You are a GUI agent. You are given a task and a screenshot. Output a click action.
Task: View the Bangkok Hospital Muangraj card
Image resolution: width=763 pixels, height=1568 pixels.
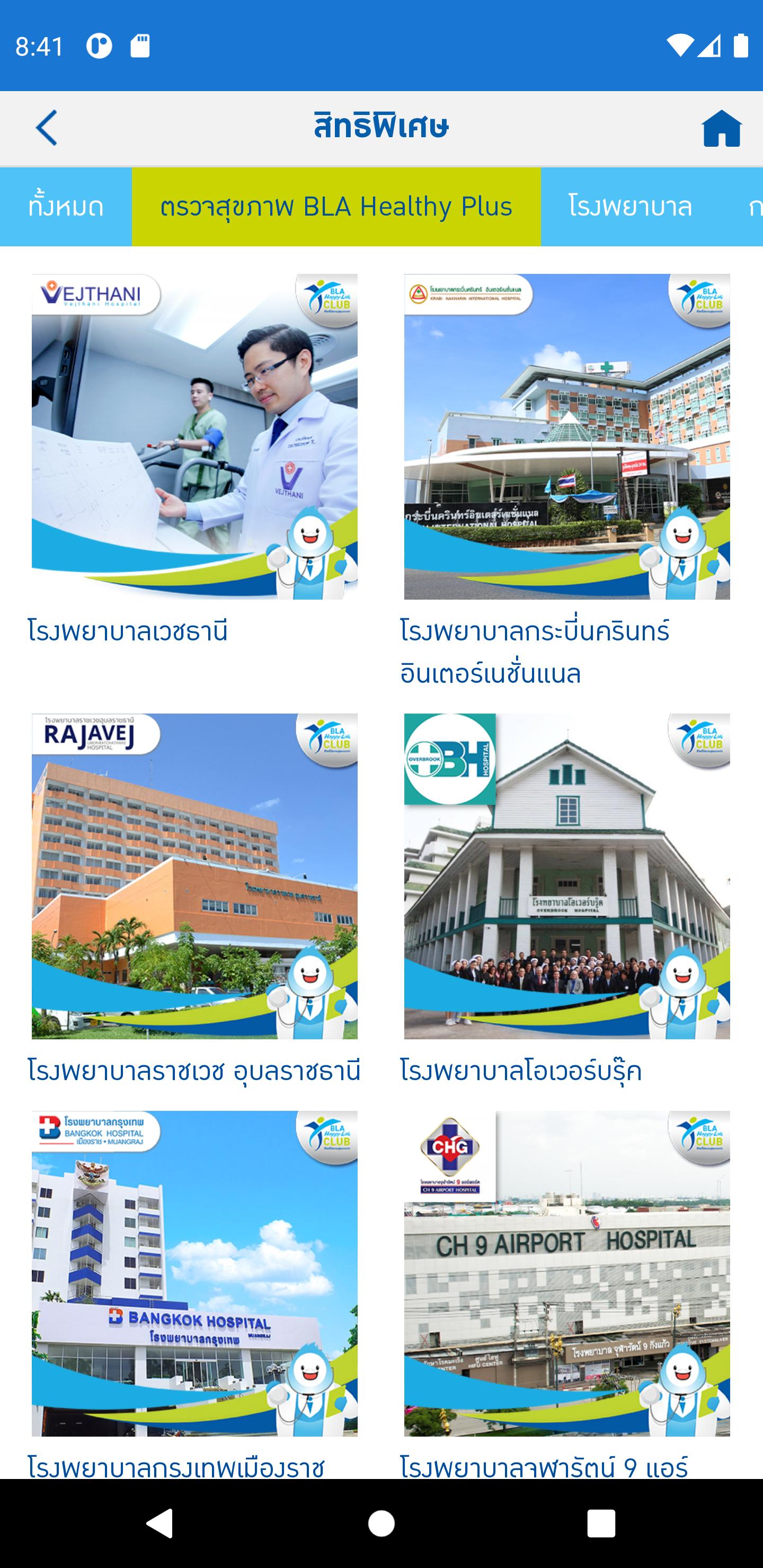click(x=194, y=1294)
